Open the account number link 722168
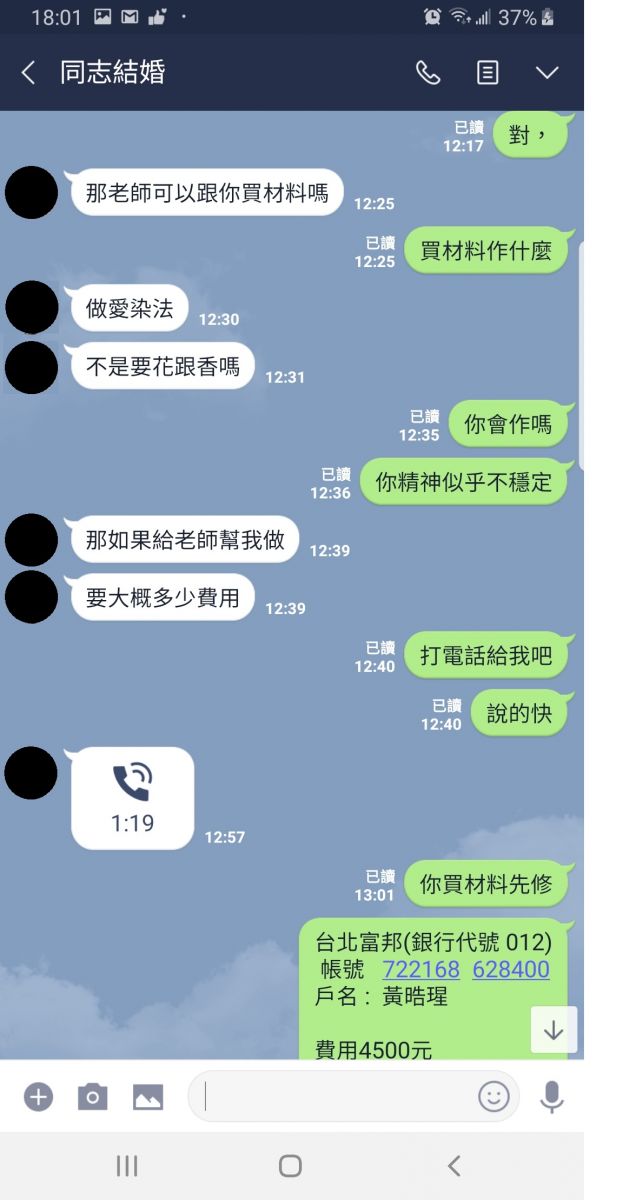This screenshot has height=1200, width=623. pos(421,969)
